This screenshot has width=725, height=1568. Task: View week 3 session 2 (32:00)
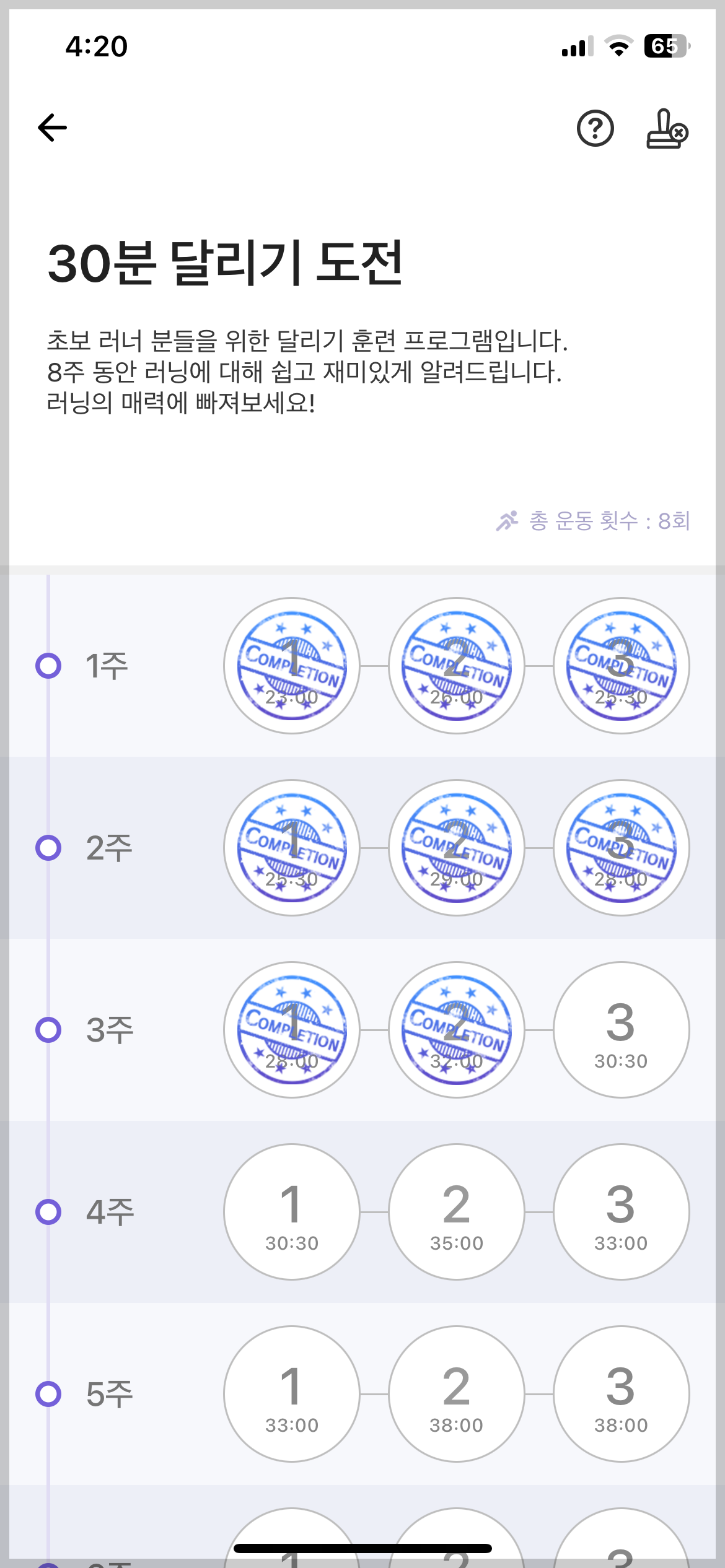[x=457, y=1030]
